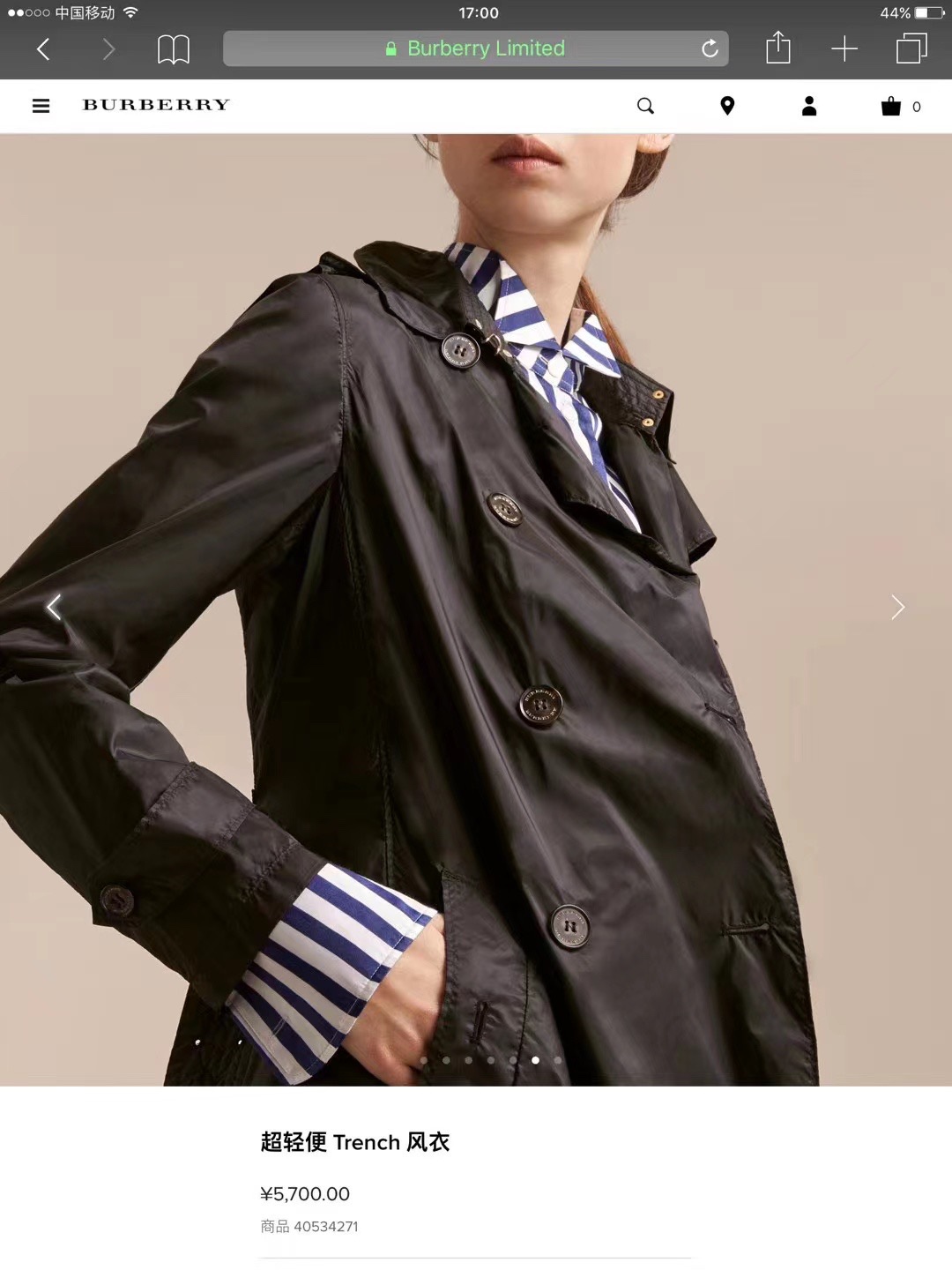The height and width of the screenshot is (1270, 952).
Task: Open the store locator pin
Action: tap(727, 106)
